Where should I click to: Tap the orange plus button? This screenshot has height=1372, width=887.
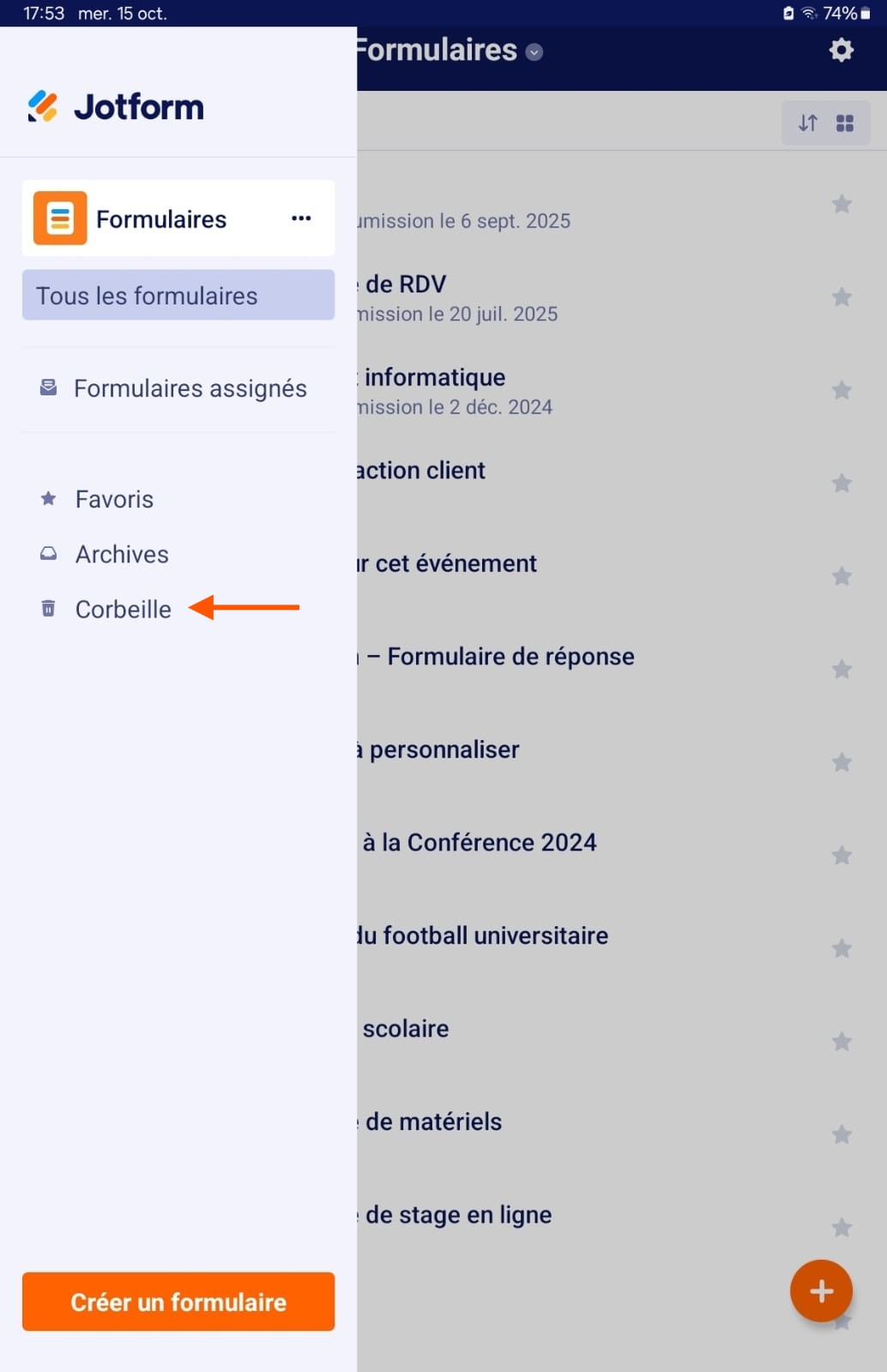click(821, 1291)
